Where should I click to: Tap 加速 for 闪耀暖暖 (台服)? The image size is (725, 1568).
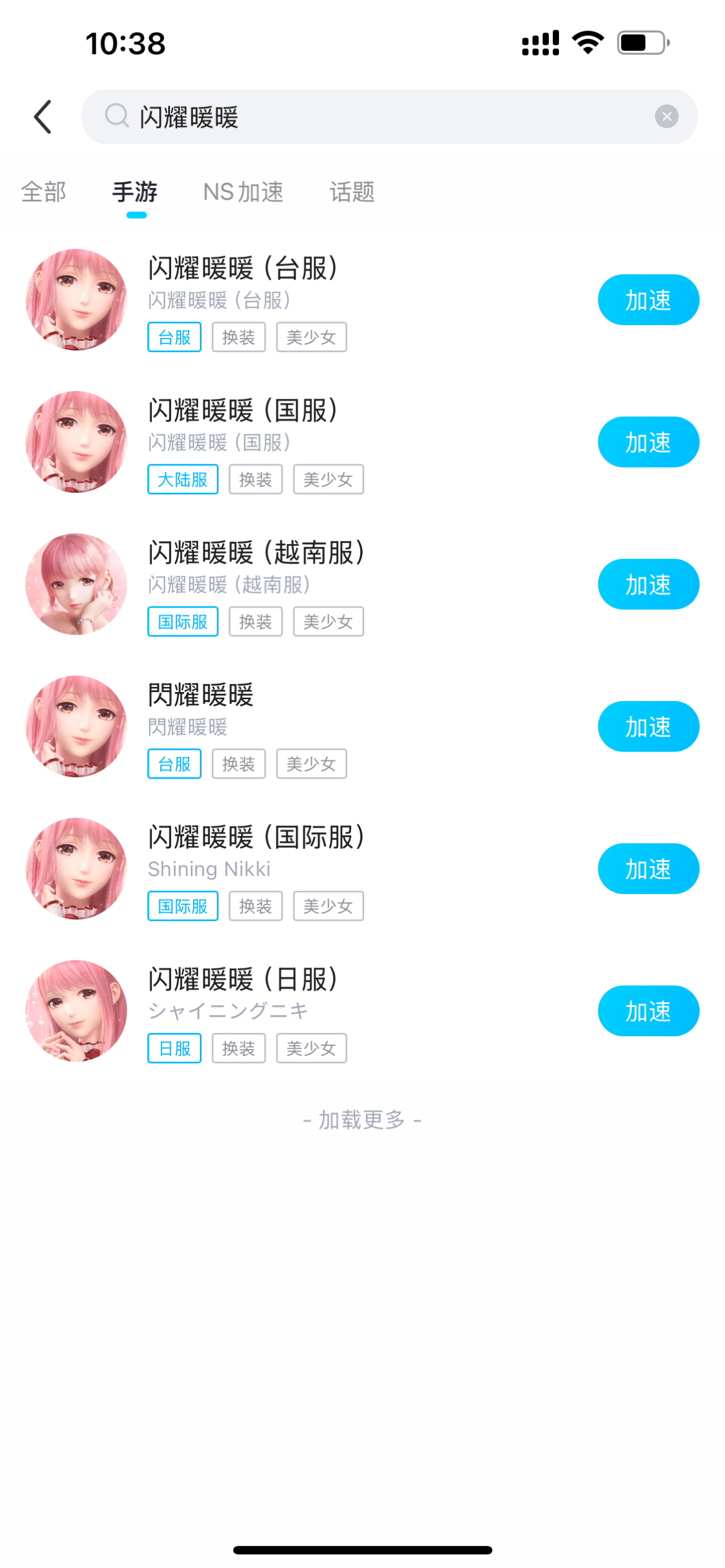pos(648,300)
